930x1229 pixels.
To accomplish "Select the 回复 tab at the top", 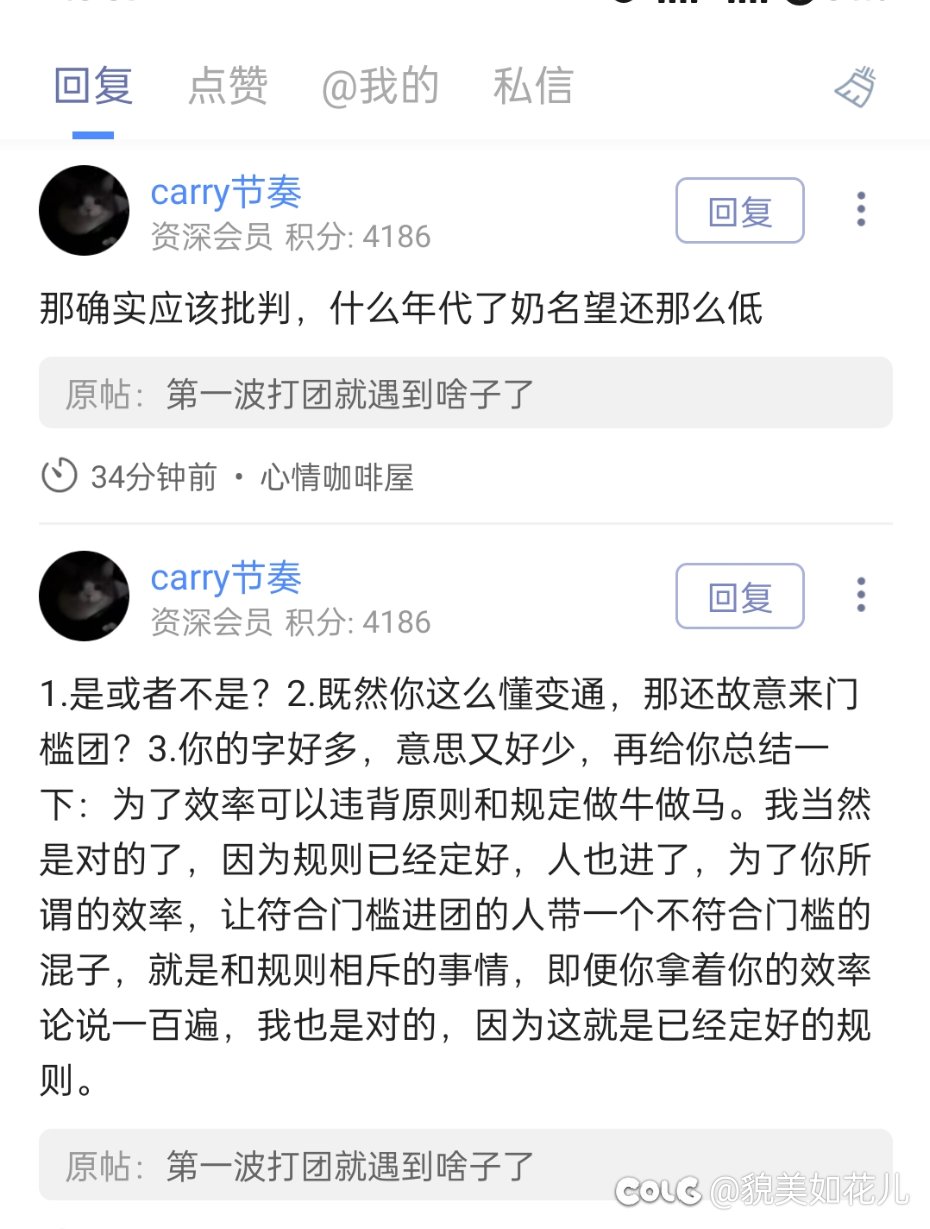I will coord(93,87).
